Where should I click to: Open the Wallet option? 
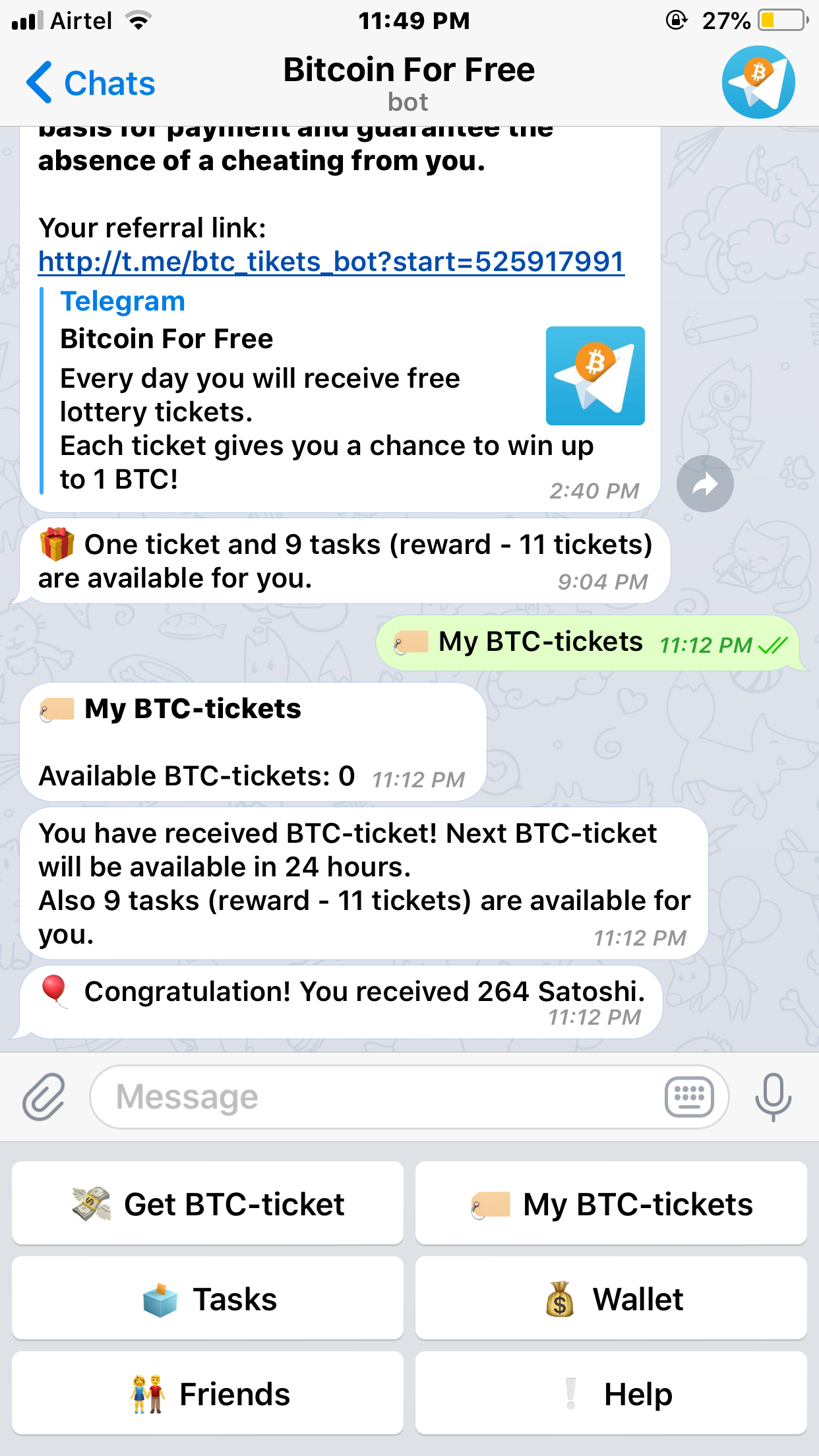click(x=611, y=1299)
